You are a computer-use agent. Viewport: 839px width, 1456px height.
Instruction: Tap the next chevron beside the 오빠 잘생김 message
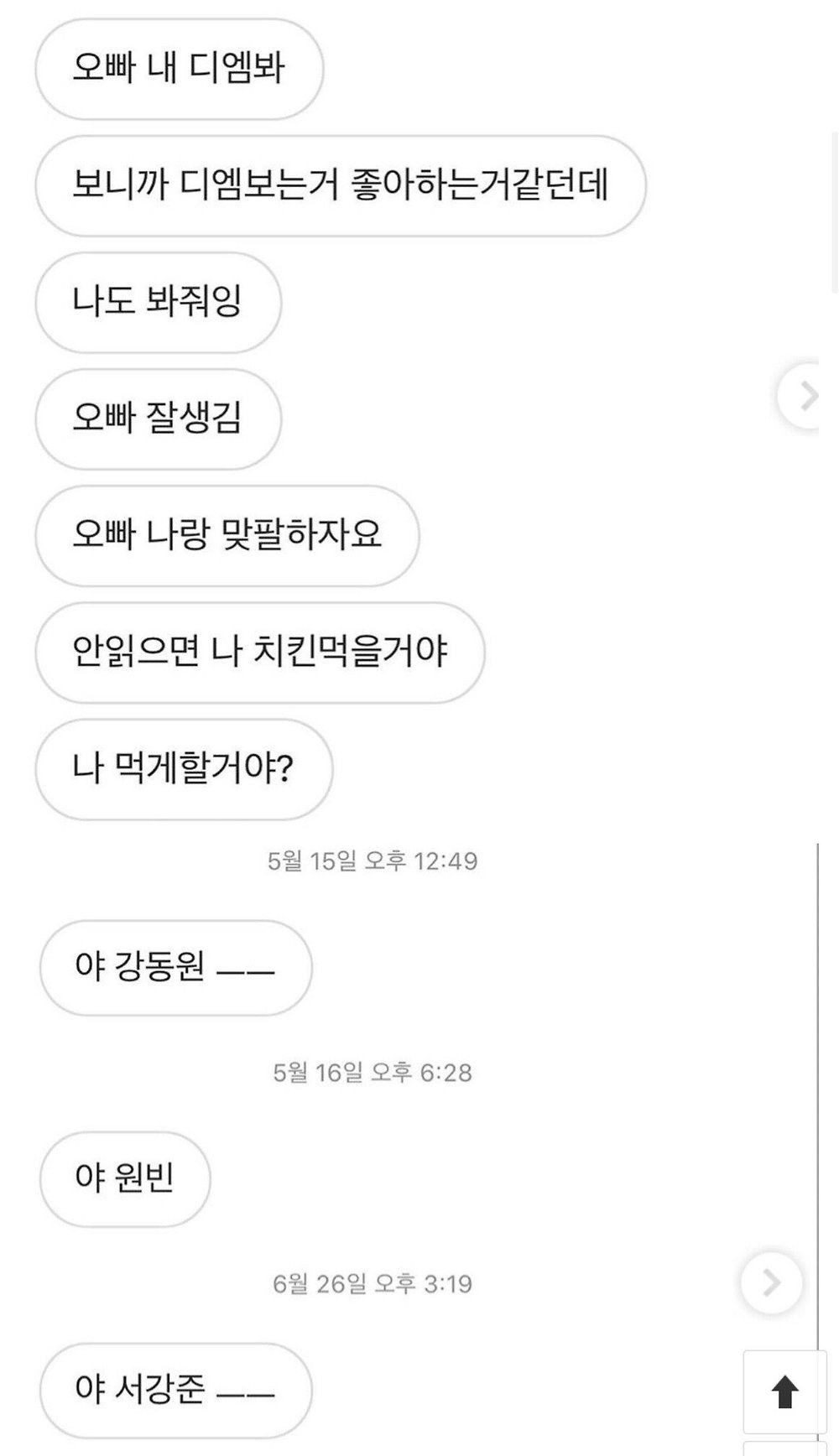click(x=804, y=396)
